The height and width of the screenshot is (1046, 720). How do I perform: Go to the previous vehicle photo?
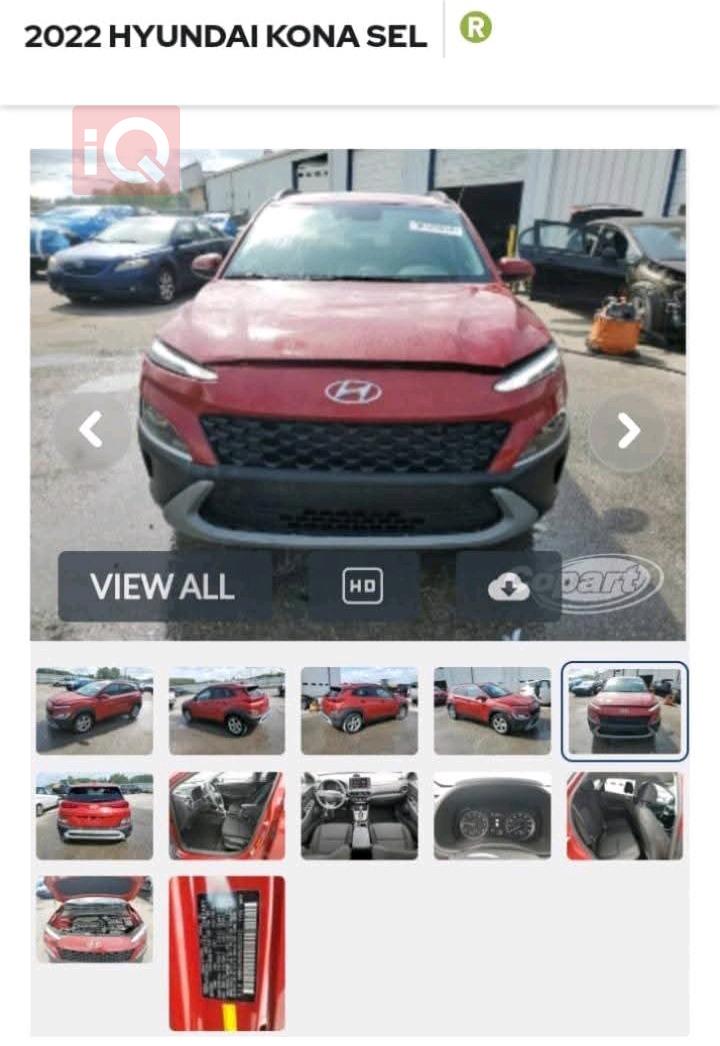[91, 431]
